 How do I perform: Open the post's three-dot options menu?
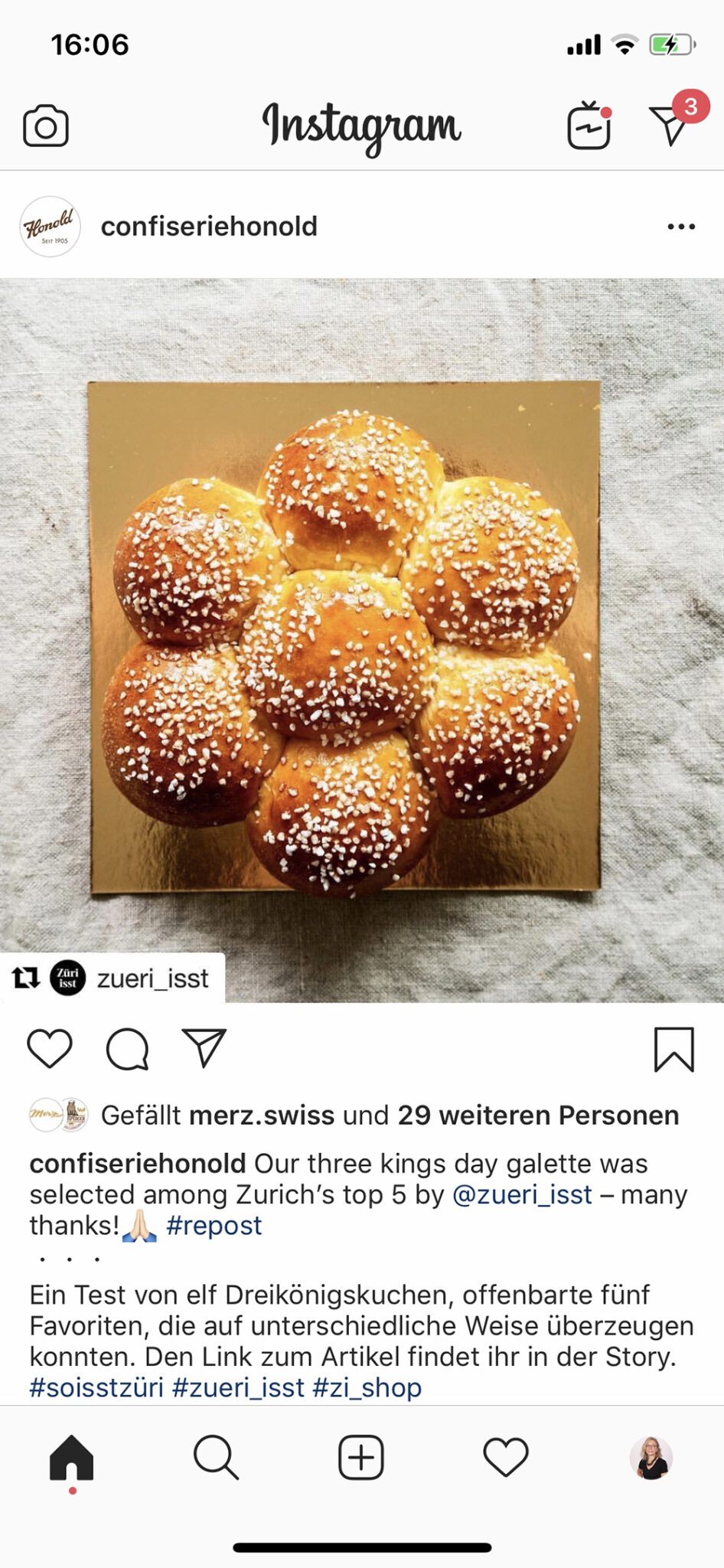coord(680,227)
